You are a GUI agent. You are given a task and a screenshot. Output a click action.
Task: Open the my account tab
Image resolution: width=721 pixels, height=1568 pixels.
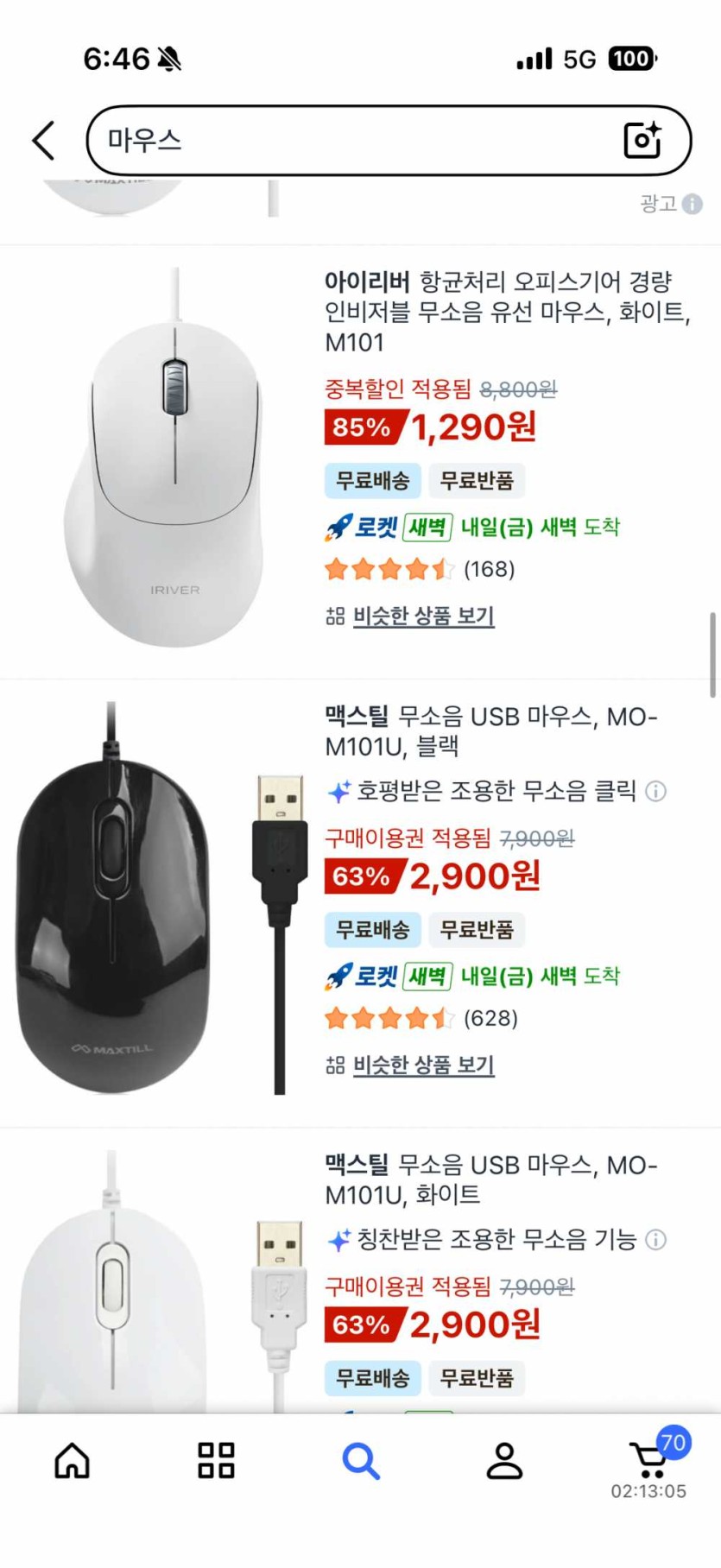(504, 1461)
